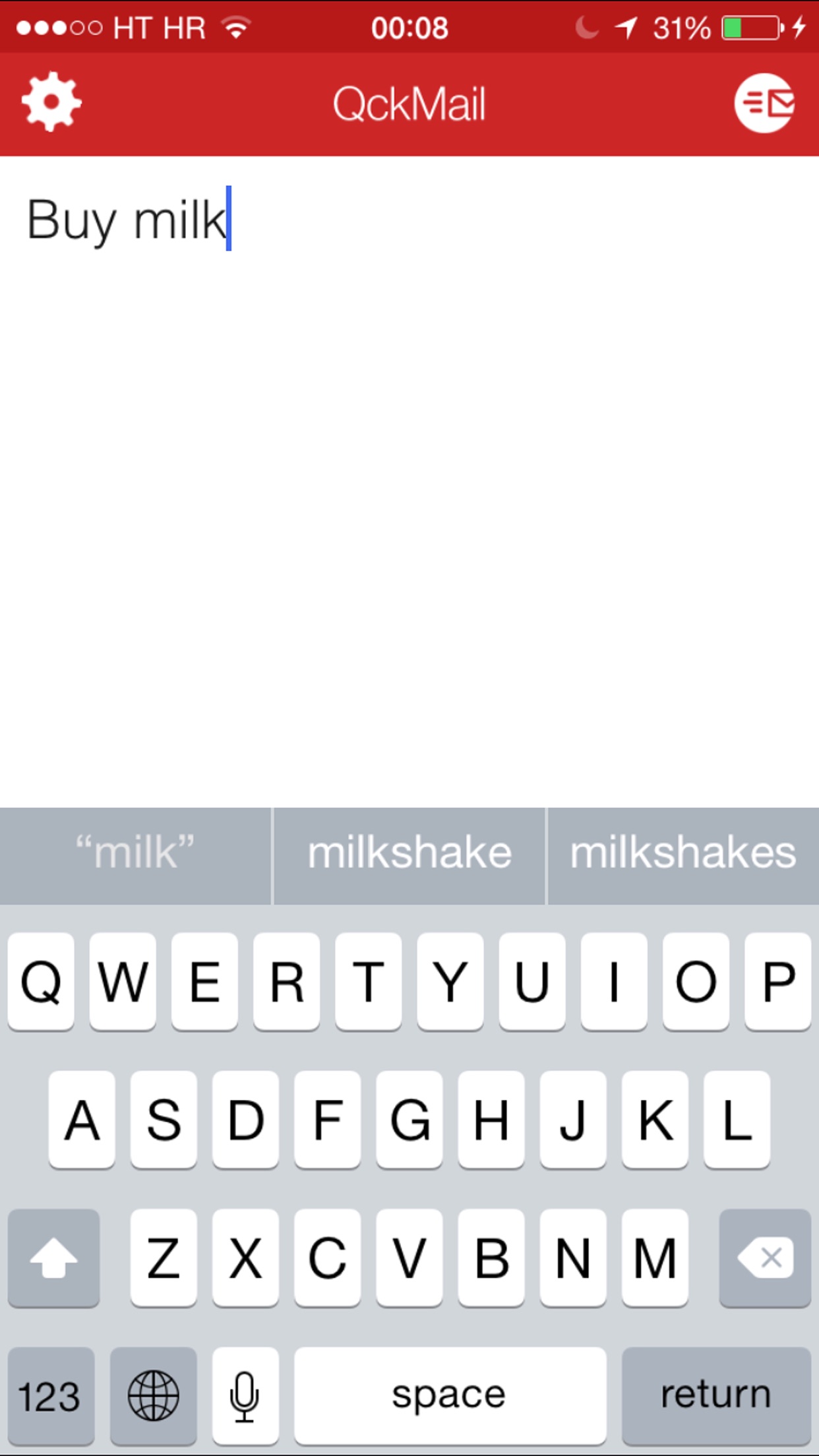This screenshot has height=1456, width=819.
Task: Tap the return key
Action: point(716,1395)
